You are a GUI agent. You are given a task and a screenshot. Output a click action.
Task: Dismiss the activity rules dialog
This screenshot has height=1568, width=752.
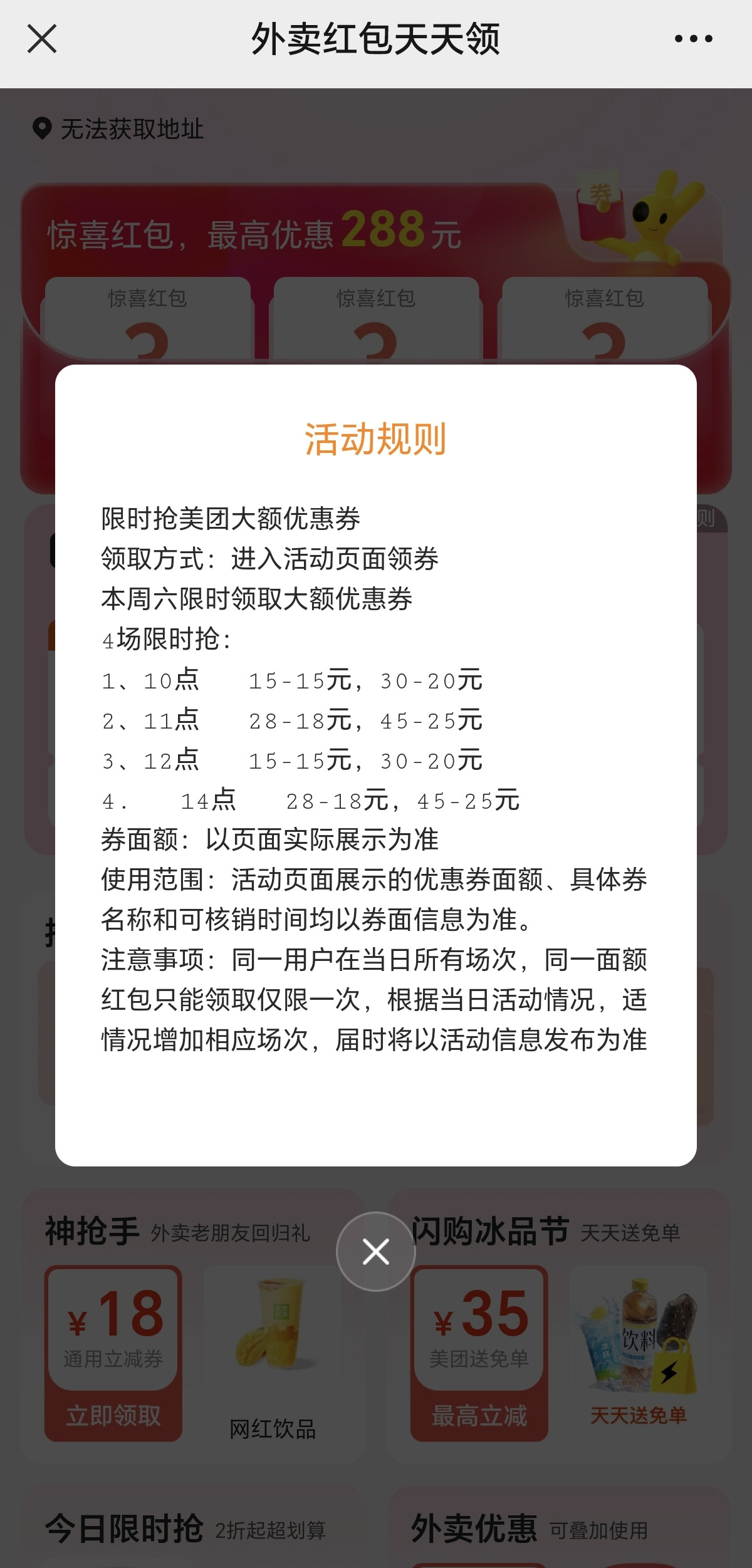(376, 1252)
